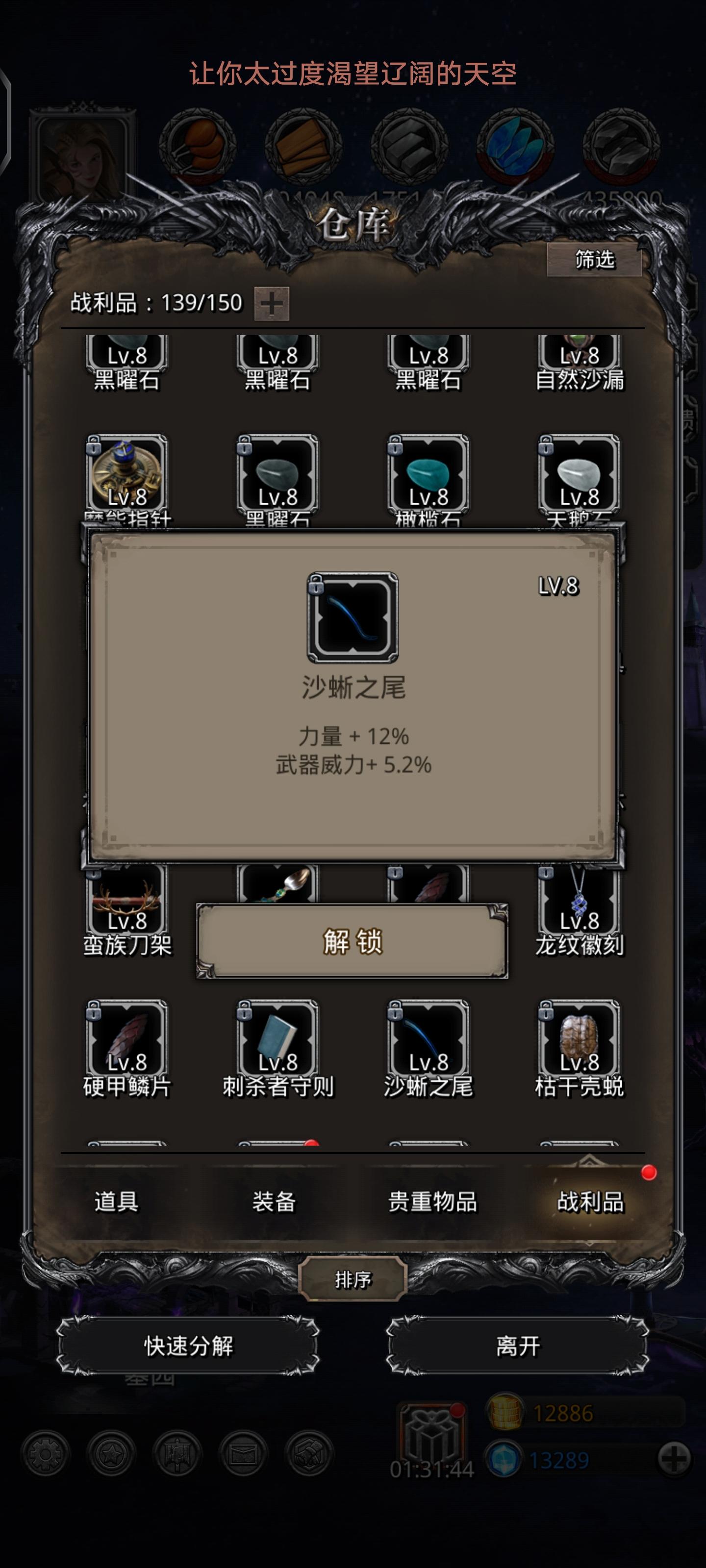Open the 筛选 filter dropdown

[596, 258]
